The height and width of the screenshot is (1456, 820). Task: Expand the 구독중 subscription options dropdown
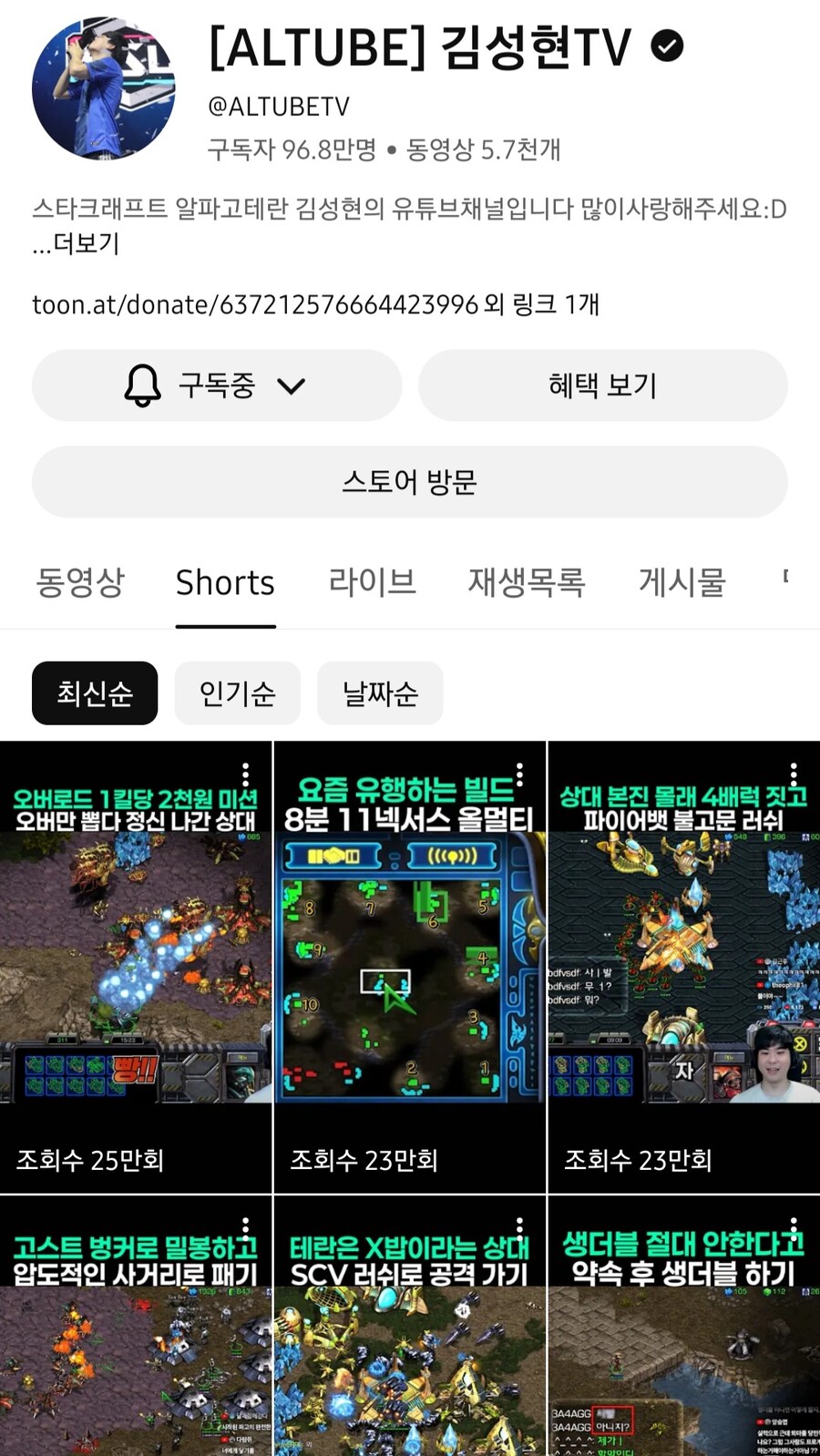[x=292, y=385]
